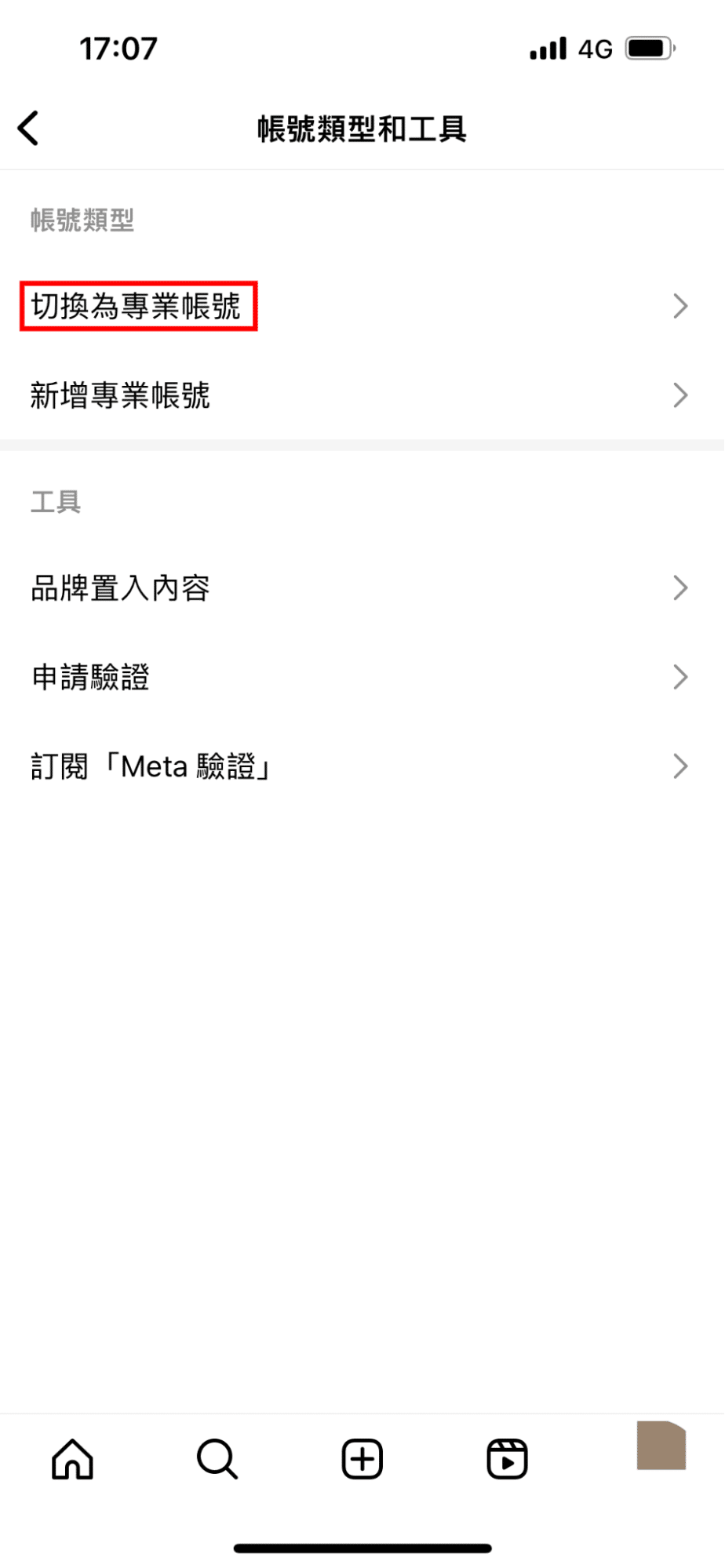Image resolution: width=725 pixels, height=1568 pixels.
Task: Switch to the Reels tab
Action: click(507, 1459)
